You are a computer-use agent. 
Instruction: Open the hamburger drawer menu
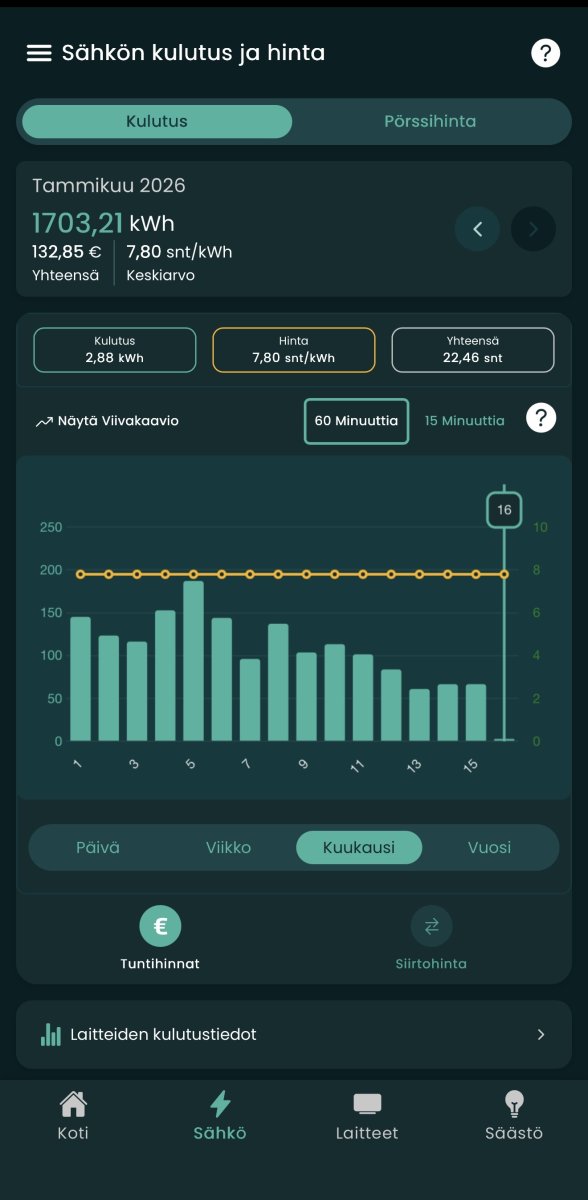coord(39,53)
